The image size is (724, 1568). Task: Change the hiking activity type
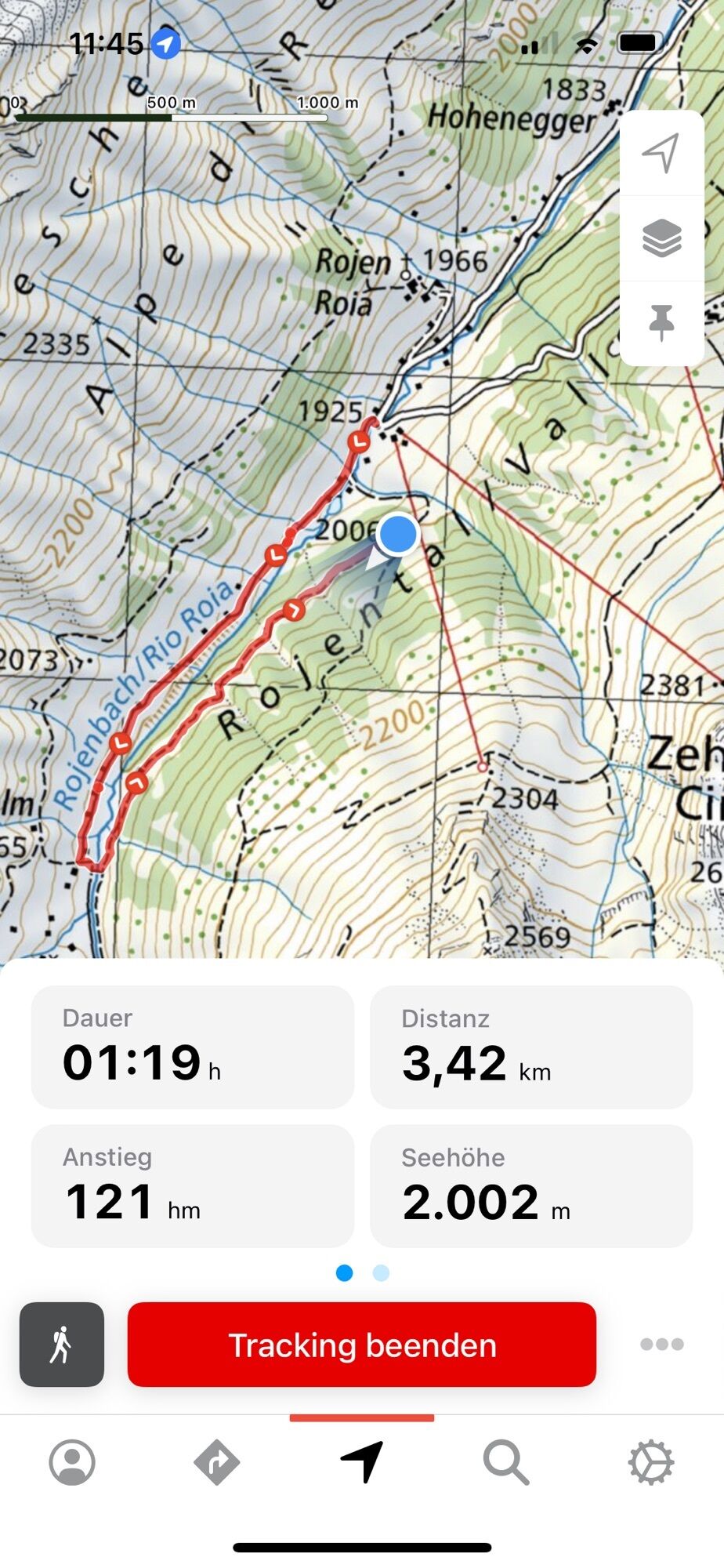tap(62, 1345)
